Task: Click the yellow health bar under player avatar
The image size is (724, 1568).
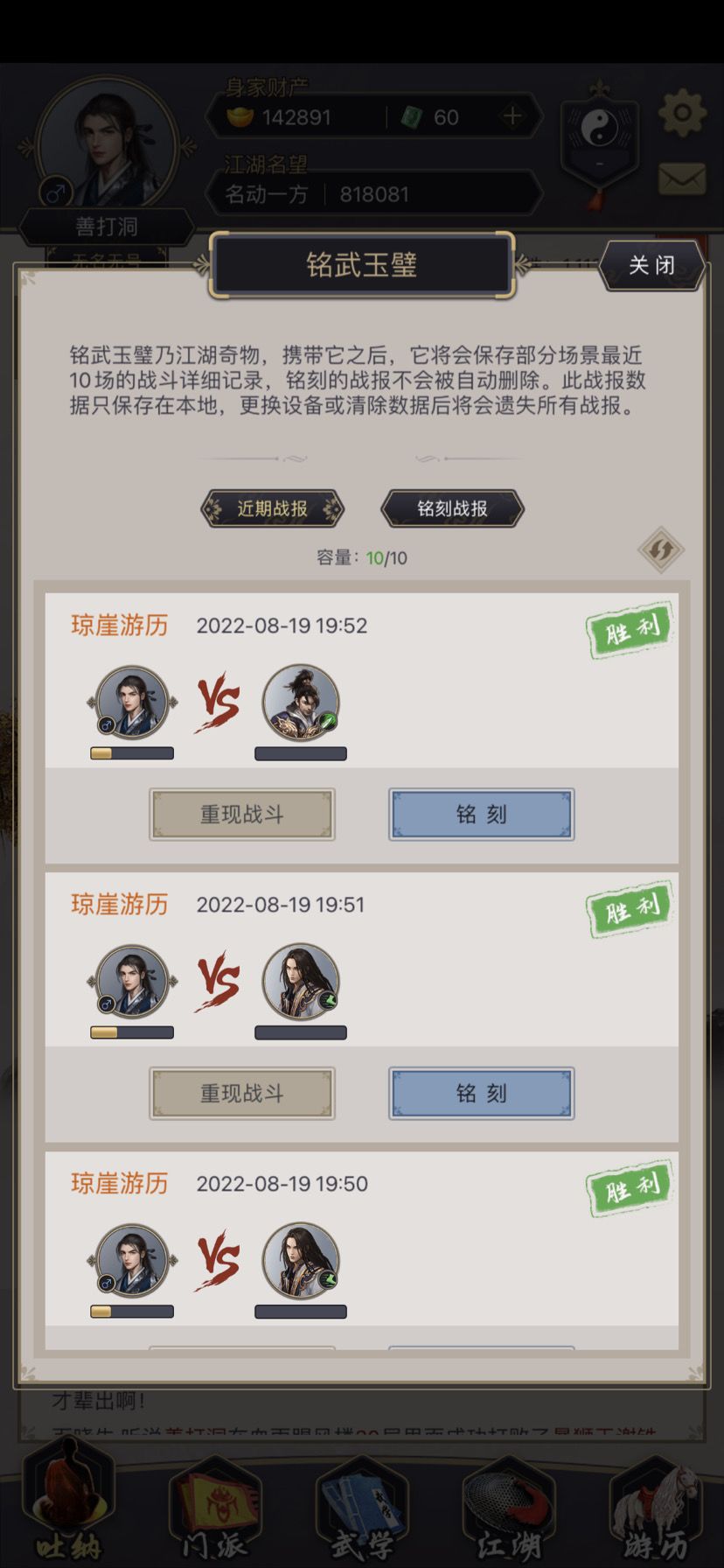Action: coord(131,751)
